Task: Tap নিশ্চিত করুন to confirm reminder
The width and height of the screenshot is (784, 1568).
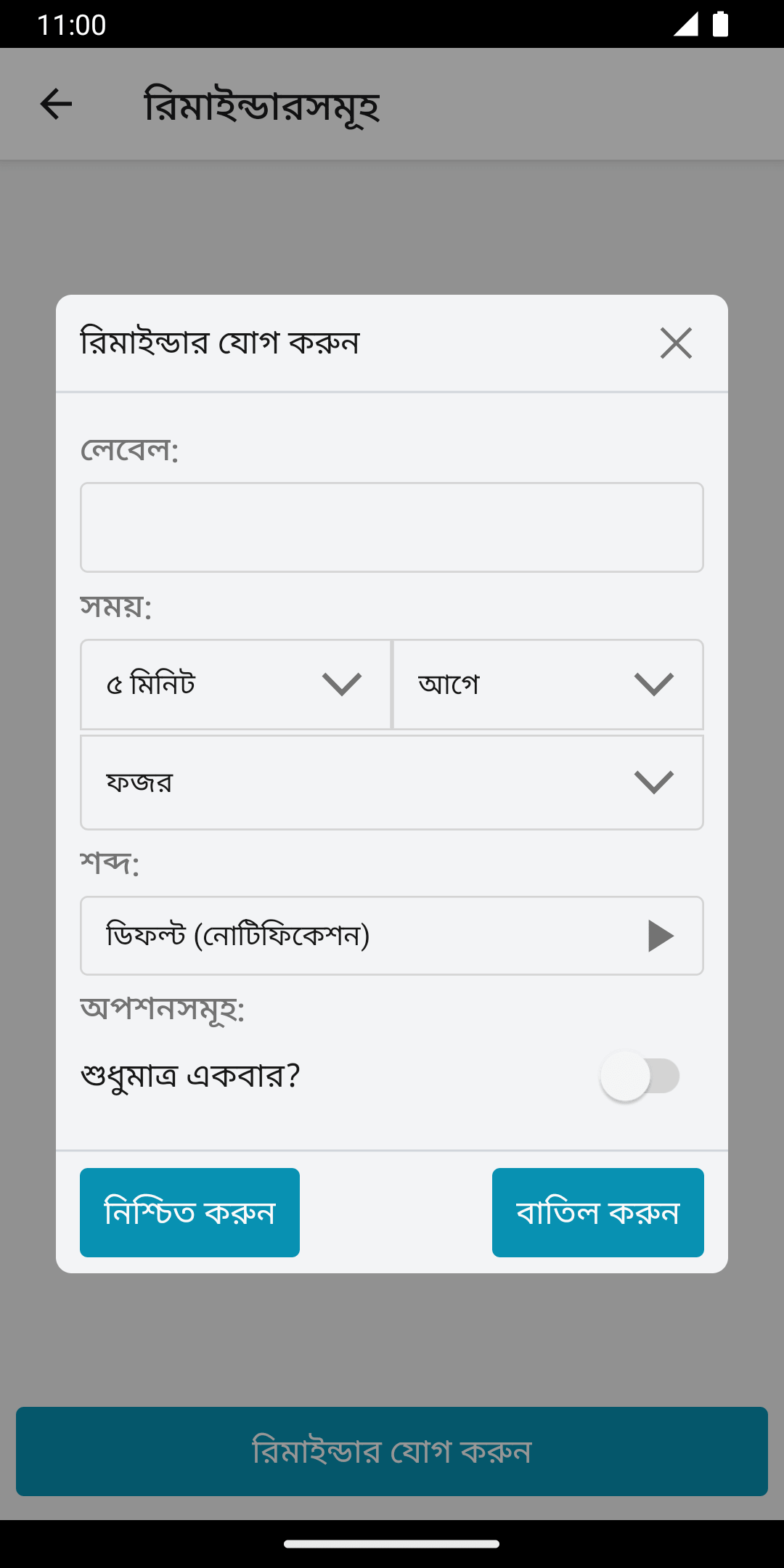Action: click(x=189, y=1212)
